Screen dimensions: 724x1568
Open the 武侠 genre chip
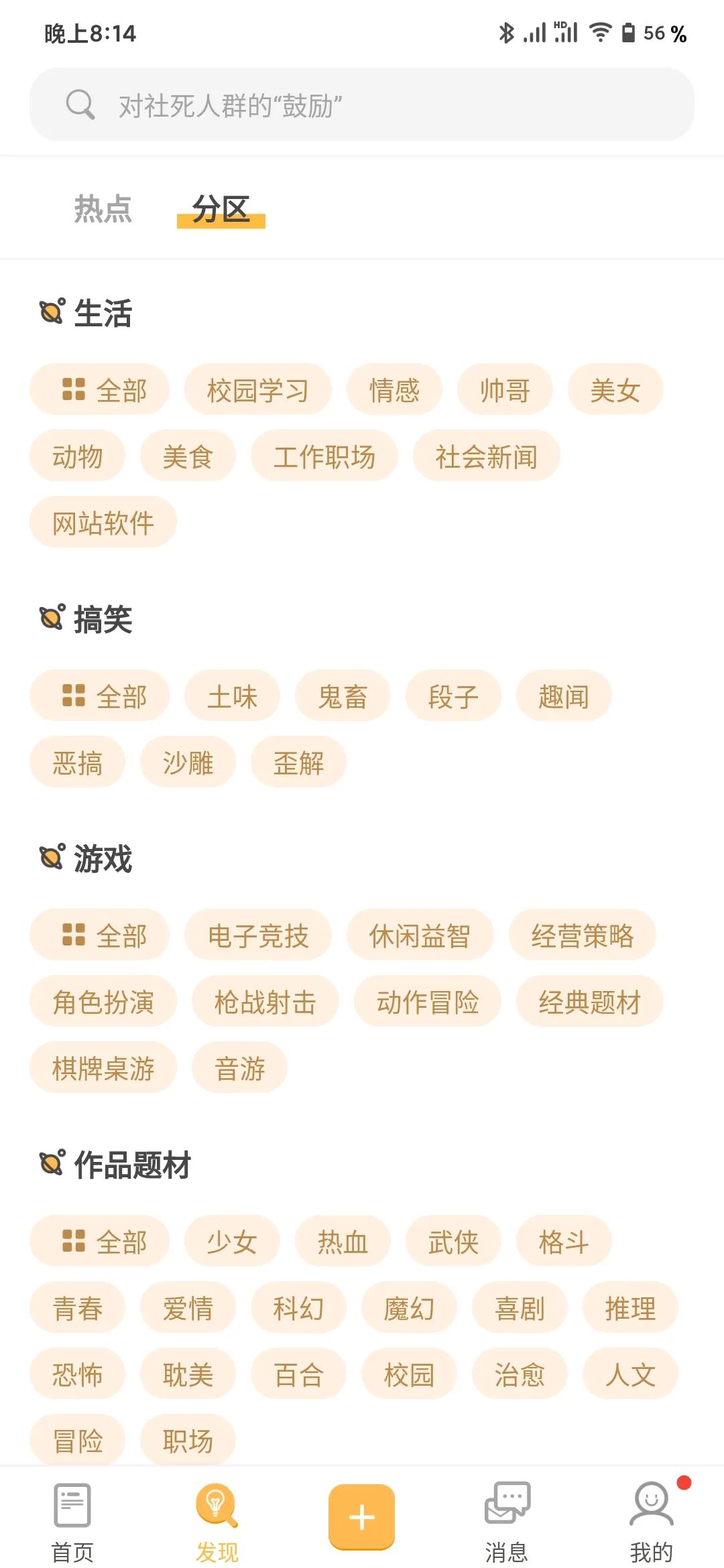click(453, 1242)
